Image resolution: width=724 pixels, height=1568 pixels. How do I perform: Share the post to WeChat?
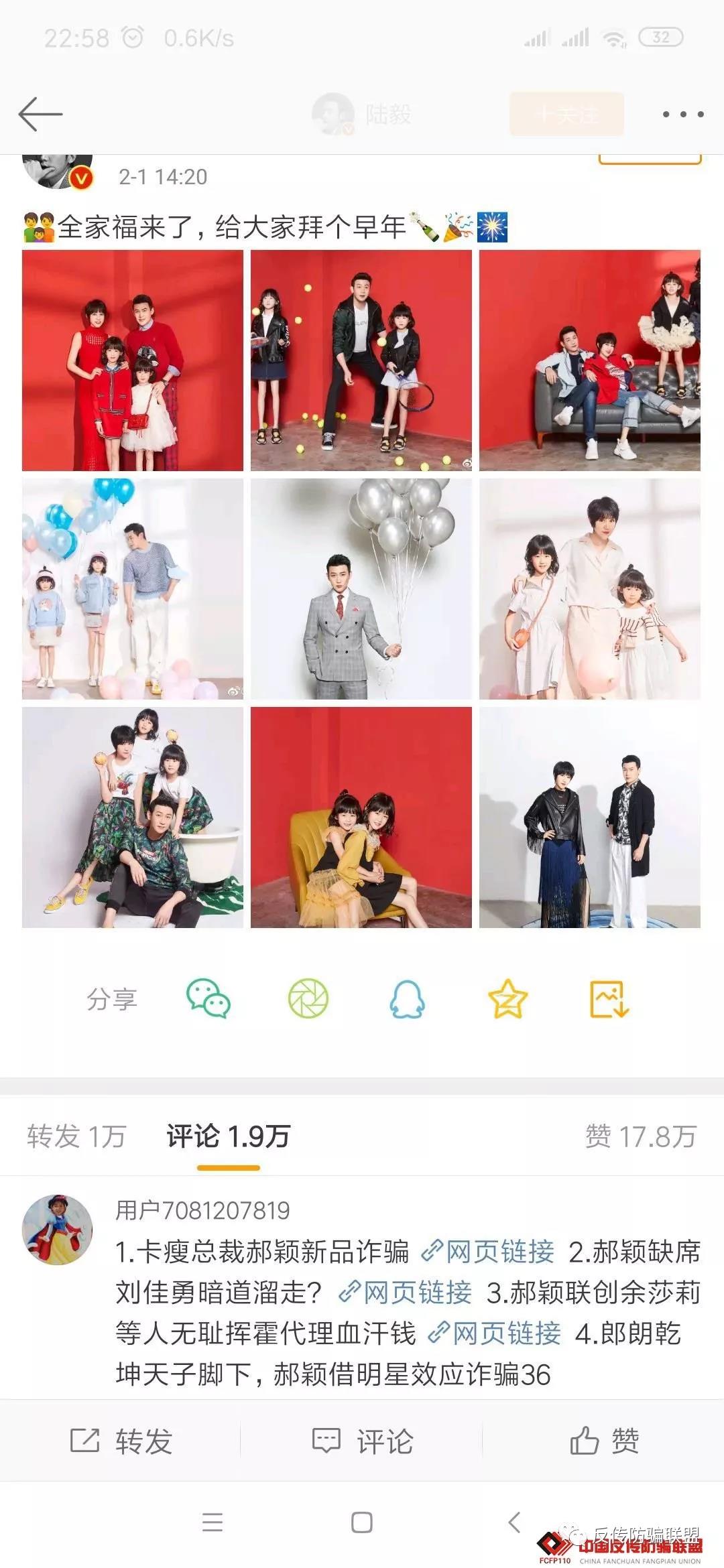coord(208,999)
